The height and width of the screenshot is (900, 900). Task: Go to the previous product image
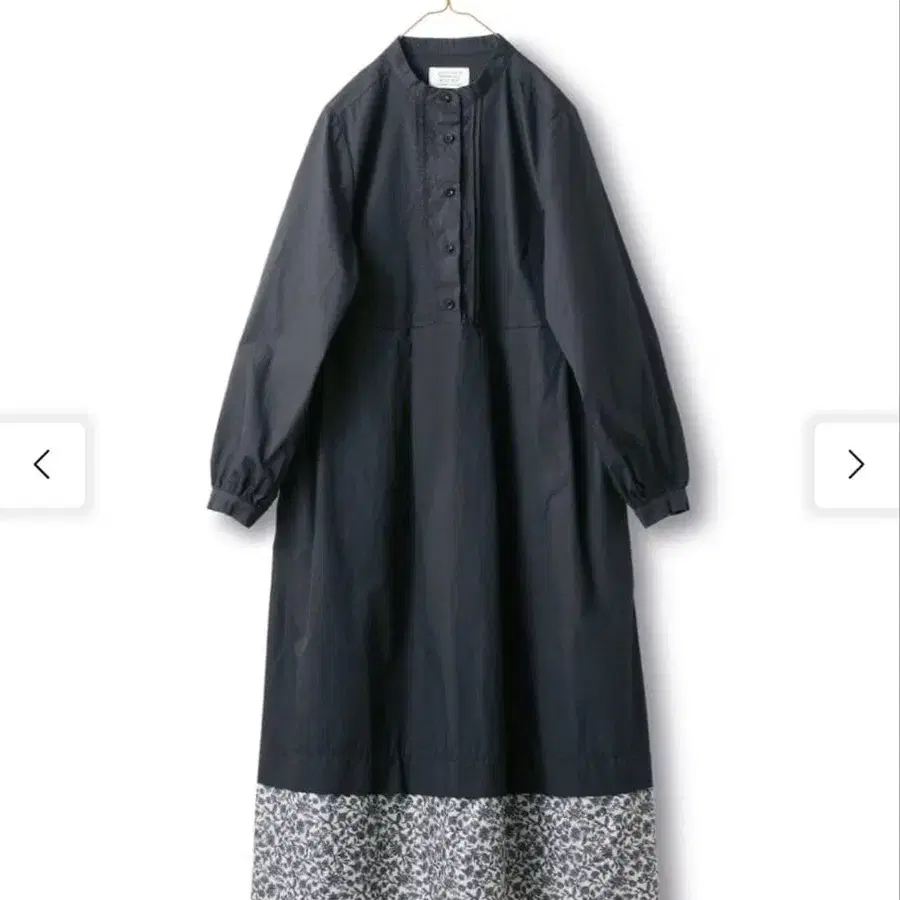tap(42, 464)
